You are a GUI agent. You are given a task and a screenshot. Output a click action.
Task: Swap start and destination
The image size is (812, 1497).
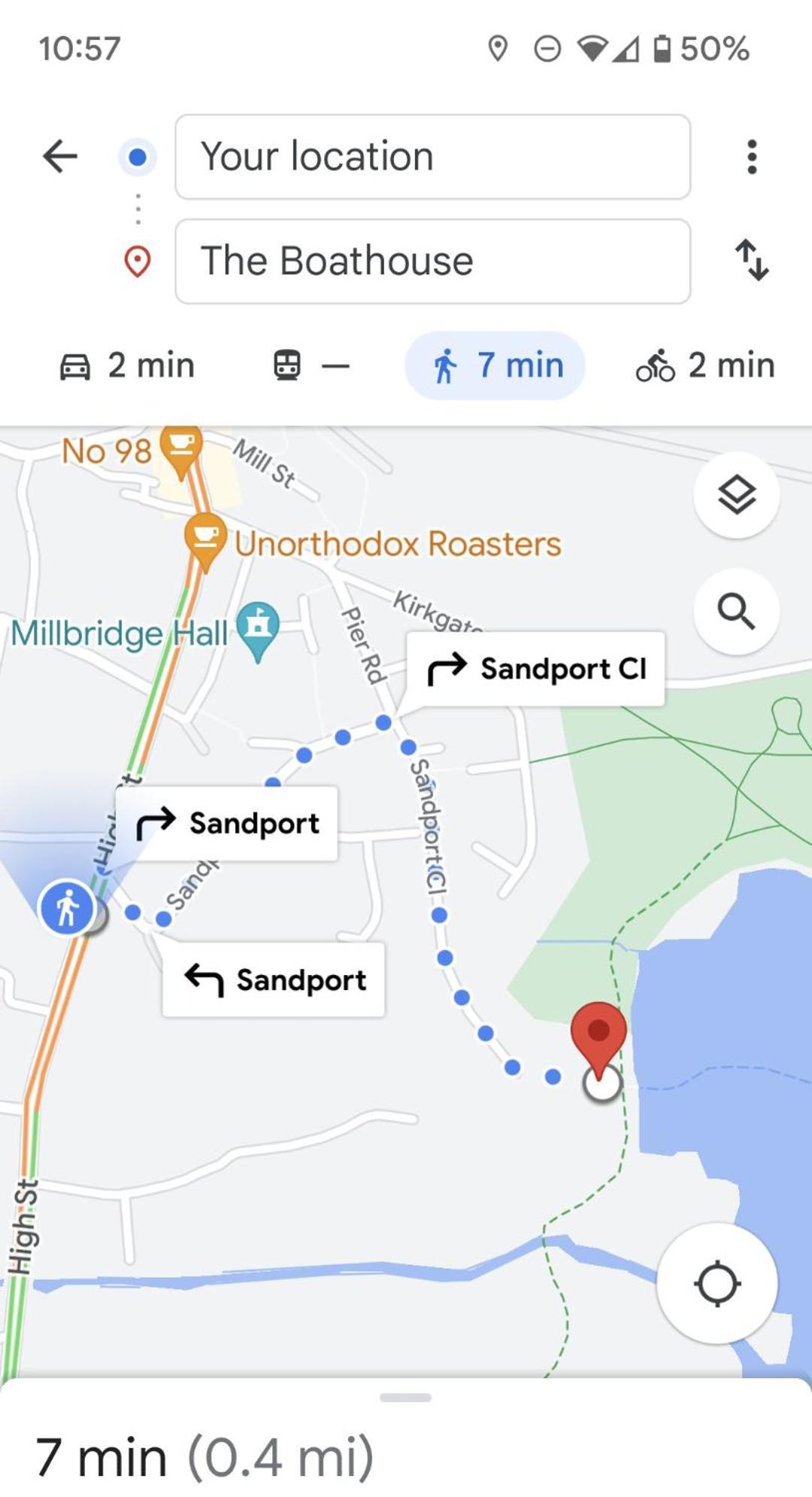[751, 260]
